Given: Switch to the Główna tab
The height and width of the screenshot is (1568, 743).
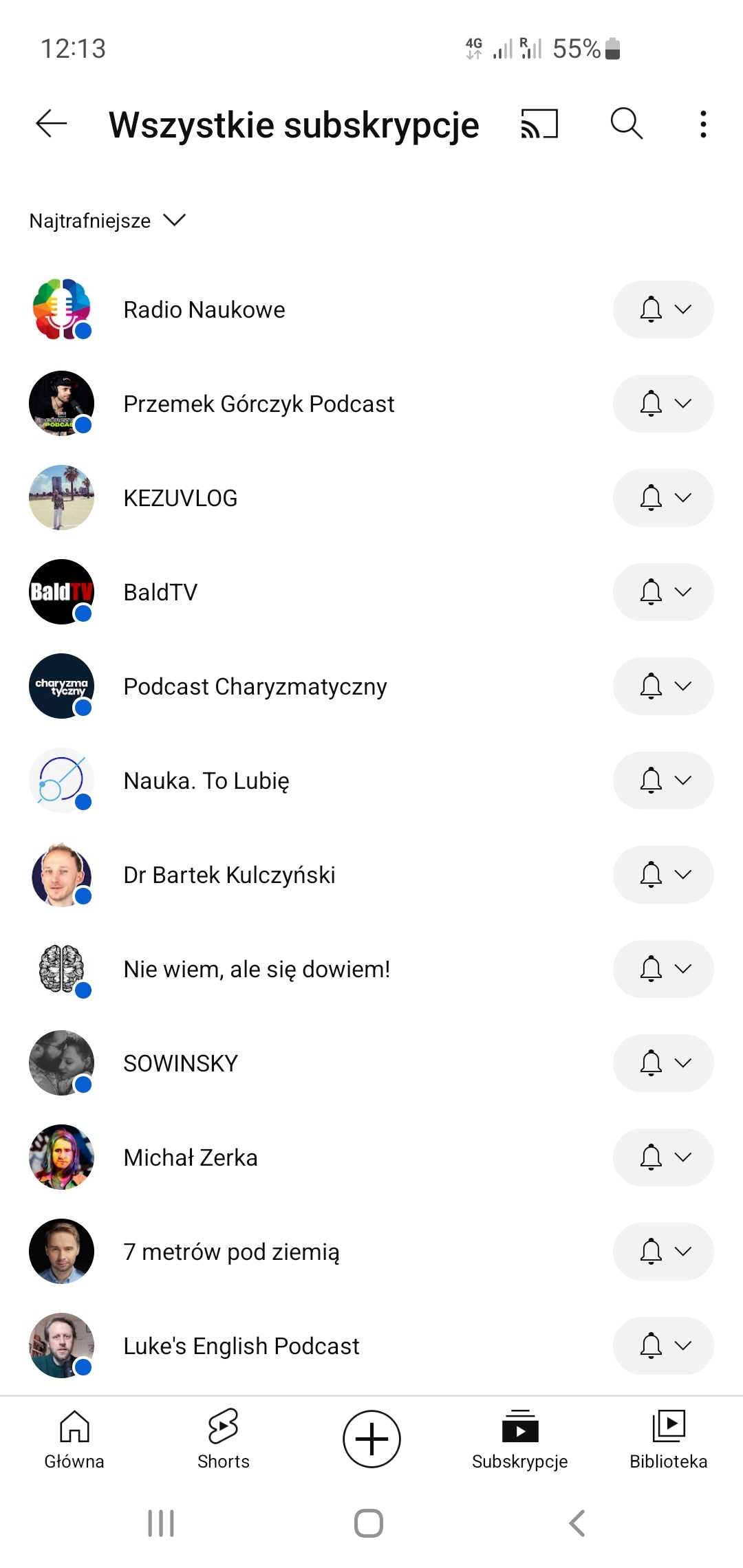Looking at the screenshot, I should (x=74, y=1439).
